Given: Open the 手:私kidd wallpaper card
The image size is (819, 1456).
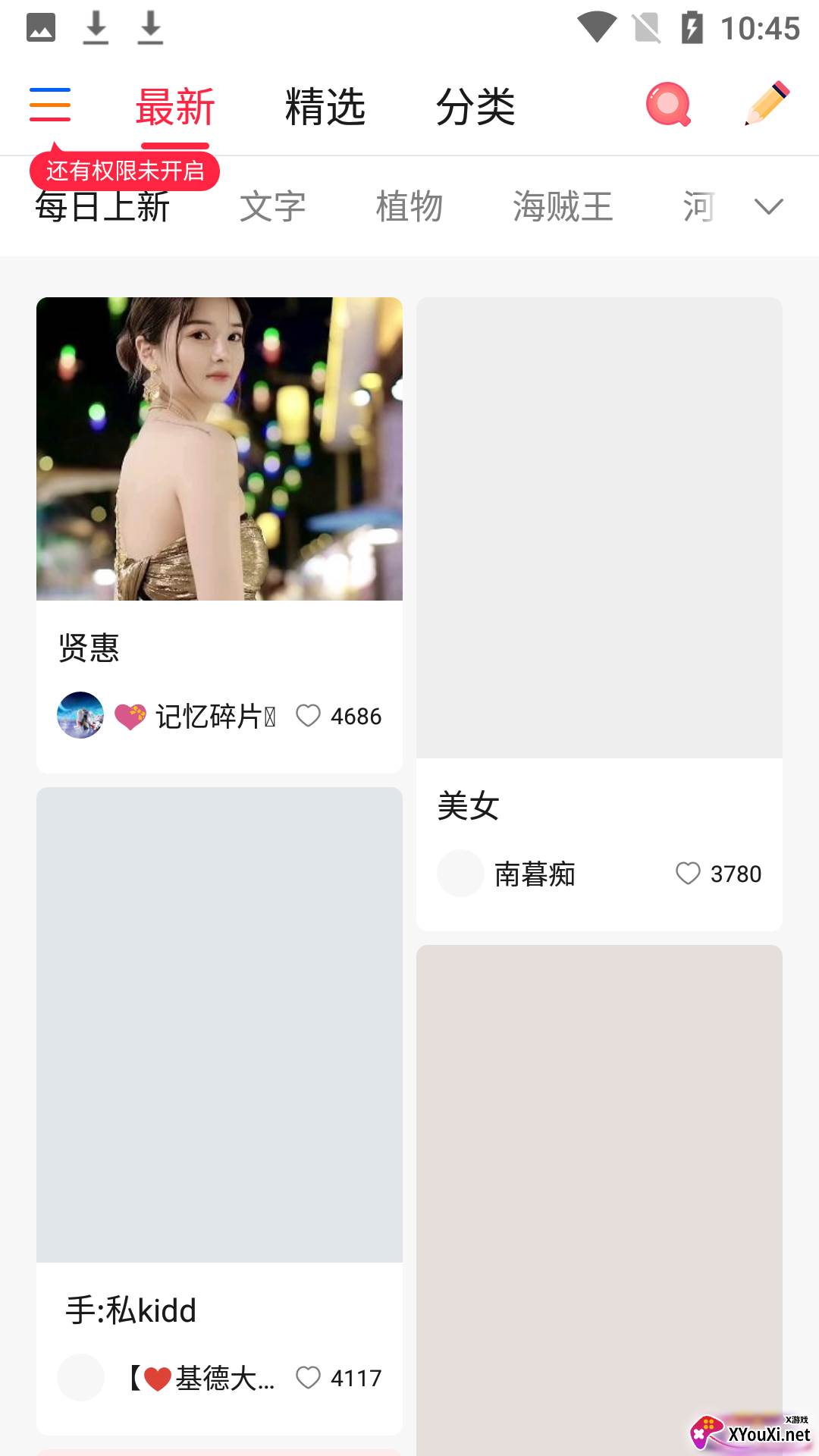Looking at the screenshot, I should [219, 1024].
